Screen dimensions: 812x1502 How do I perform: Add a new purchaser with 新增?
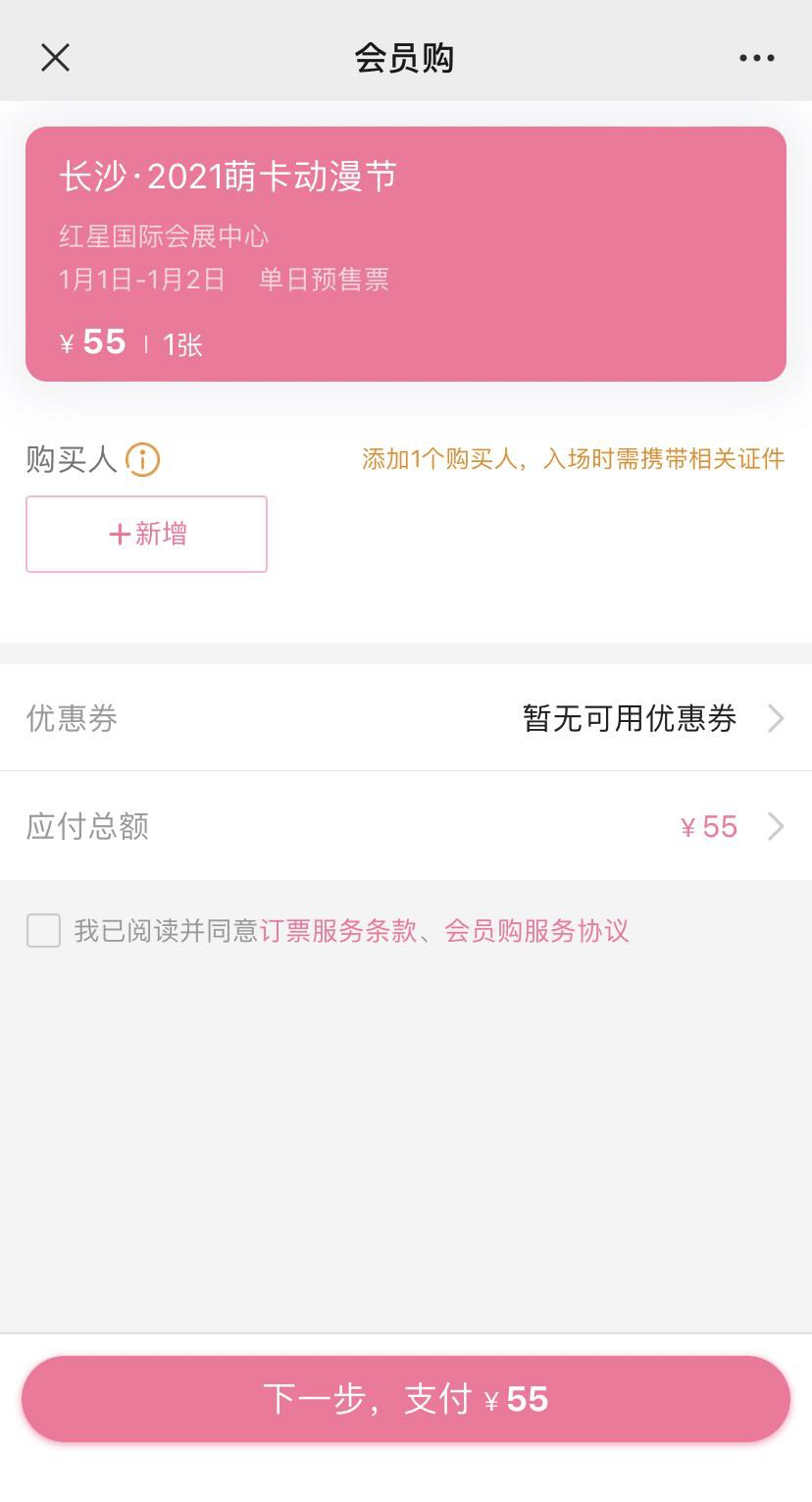(146, 534)
